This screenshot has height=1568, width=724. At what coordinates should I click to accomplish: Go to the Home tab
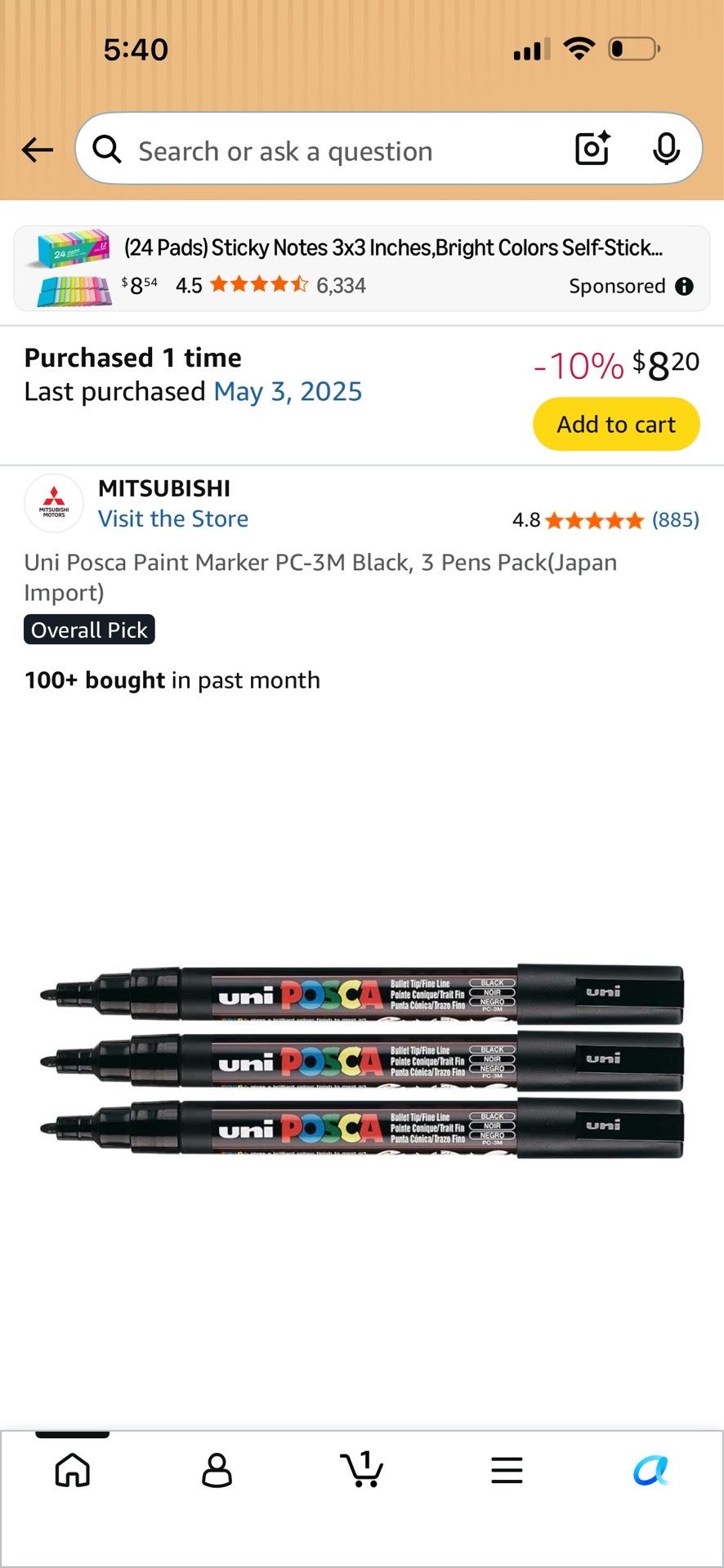click(x=73, y=1470)
